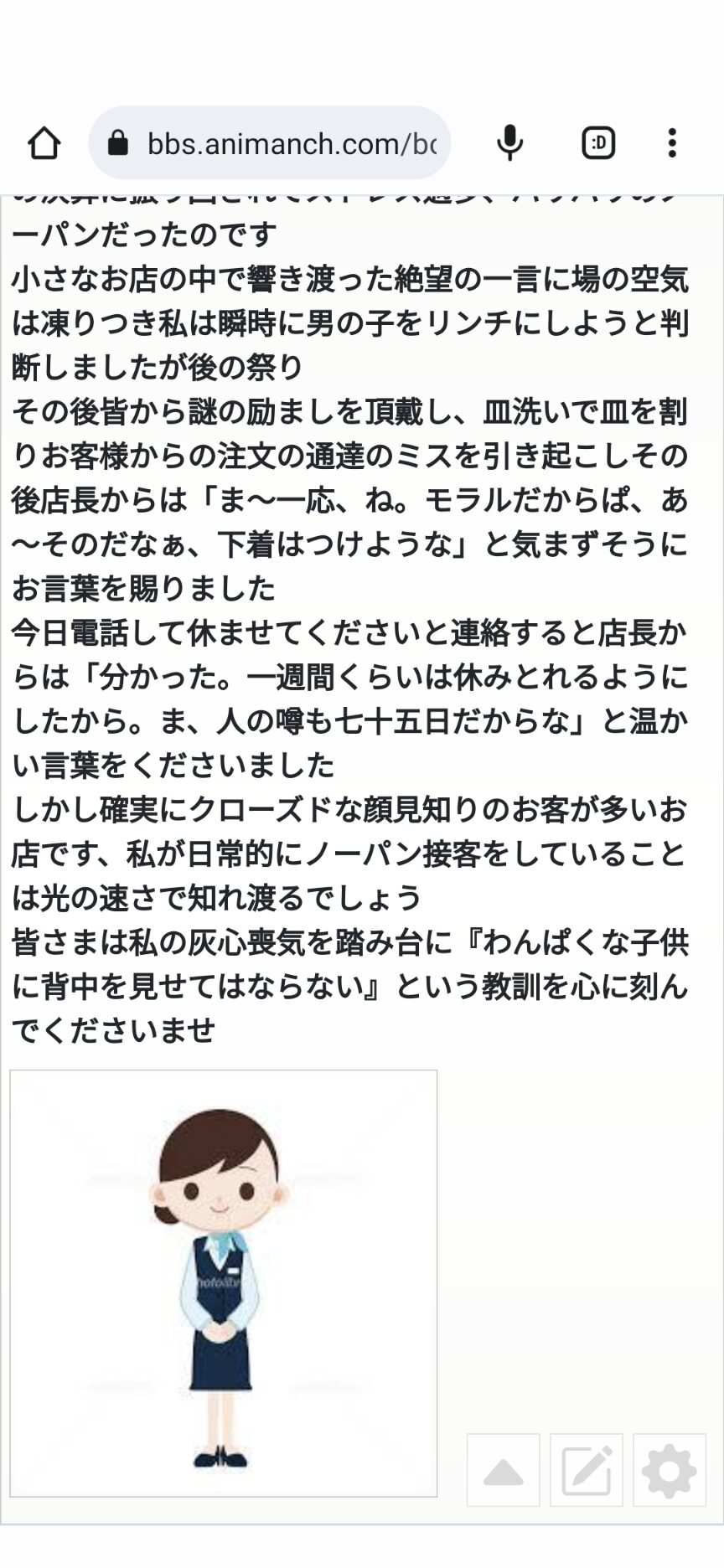Go to the browser home page
Viewport: 724px width, 1568px height.
click(44, 143)
